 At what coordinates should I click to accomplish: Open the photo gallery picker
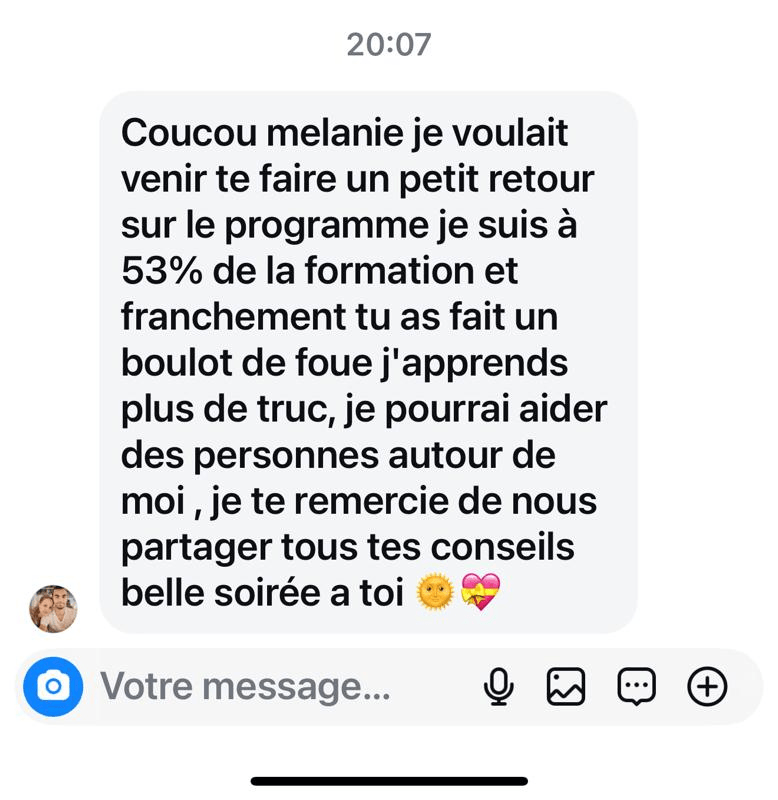(x=565, y=686)
